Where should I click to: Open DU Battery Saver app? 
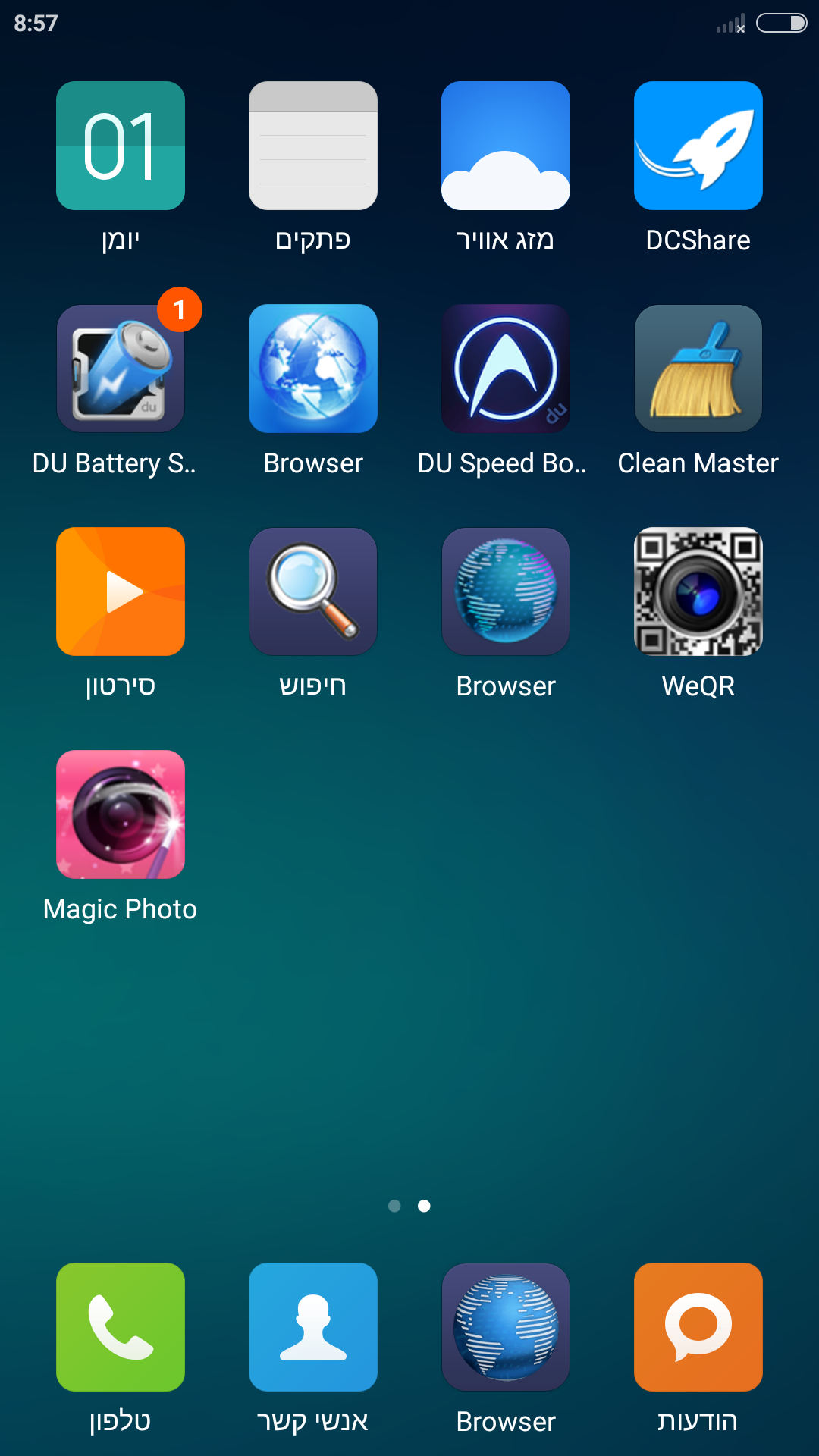tap(121, 369)
